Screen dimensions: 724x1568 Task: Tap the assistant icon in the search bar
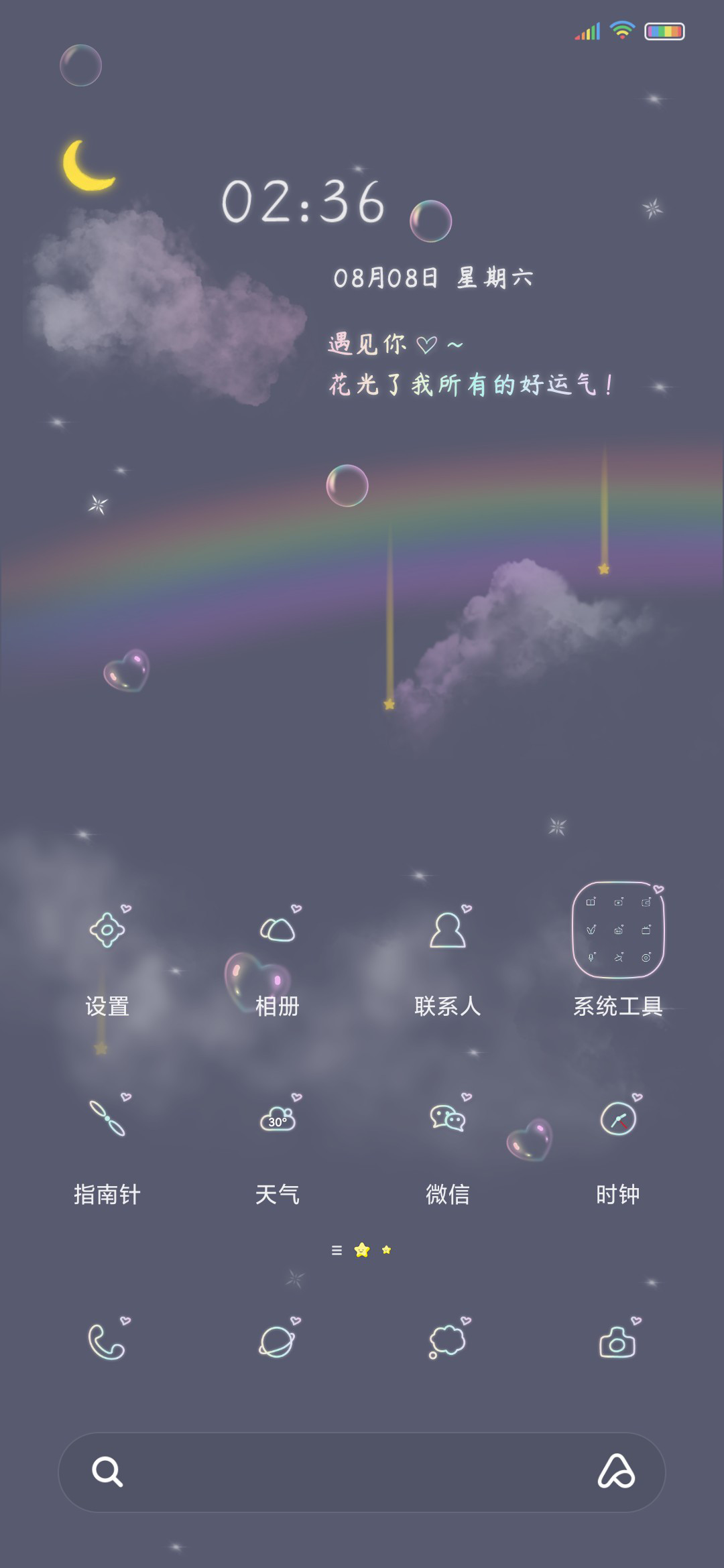[x=617, y=1472]
